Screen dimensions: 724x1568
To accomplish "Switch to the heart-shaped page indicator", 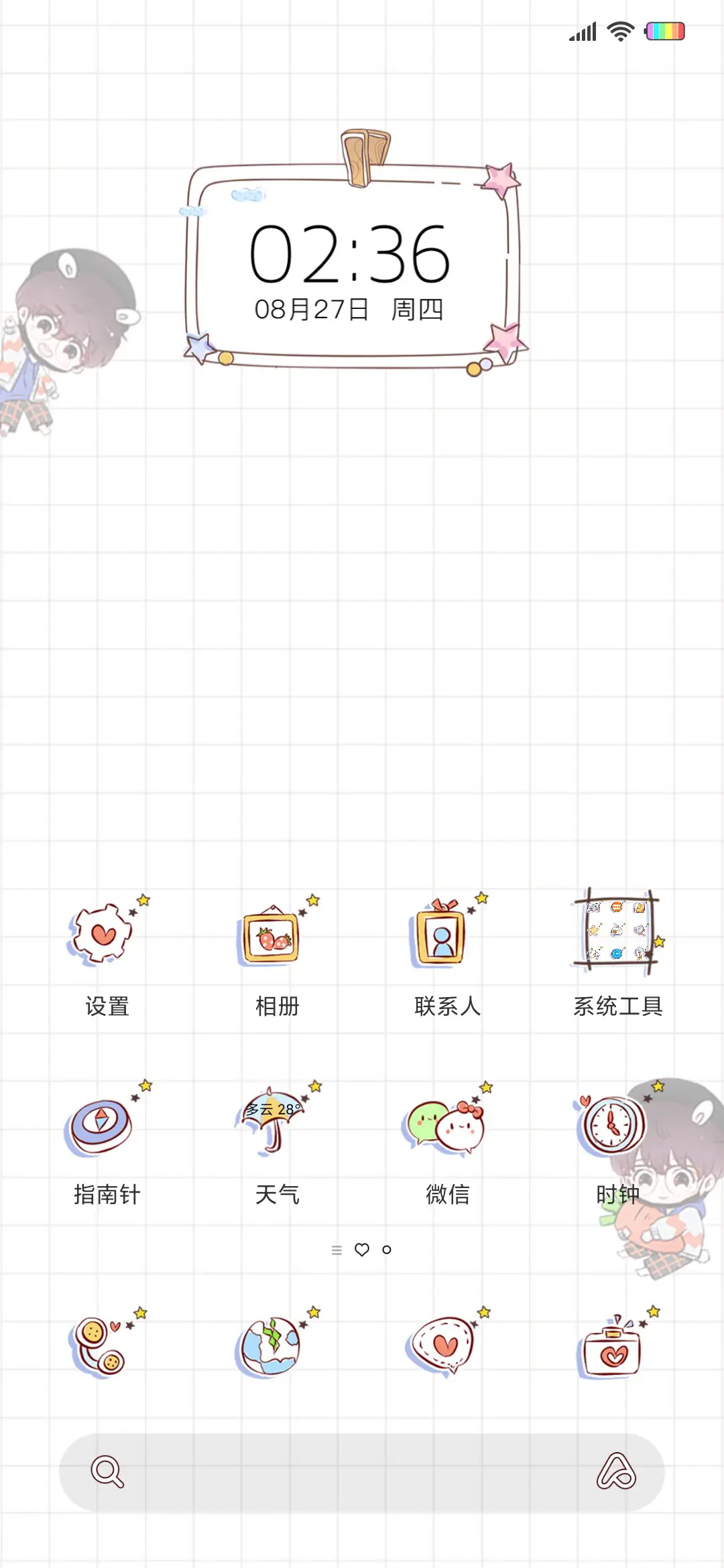I will point(361,1249).
